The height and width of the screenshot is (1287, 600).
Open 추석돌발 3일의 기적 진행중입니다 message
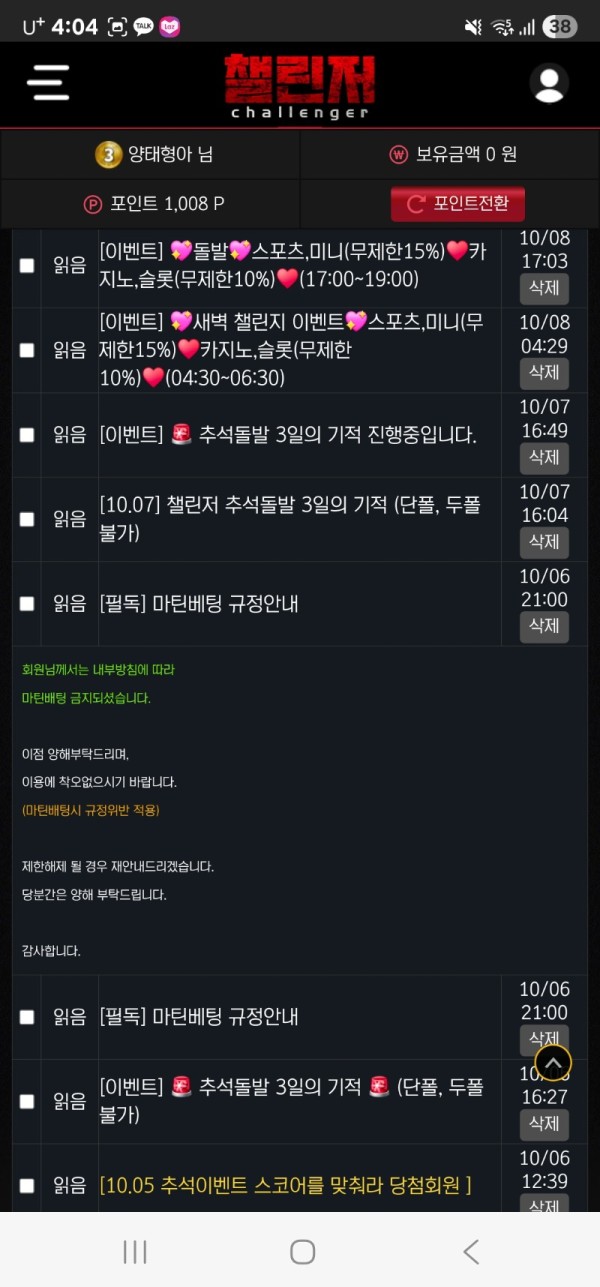[x=288, y=435]
